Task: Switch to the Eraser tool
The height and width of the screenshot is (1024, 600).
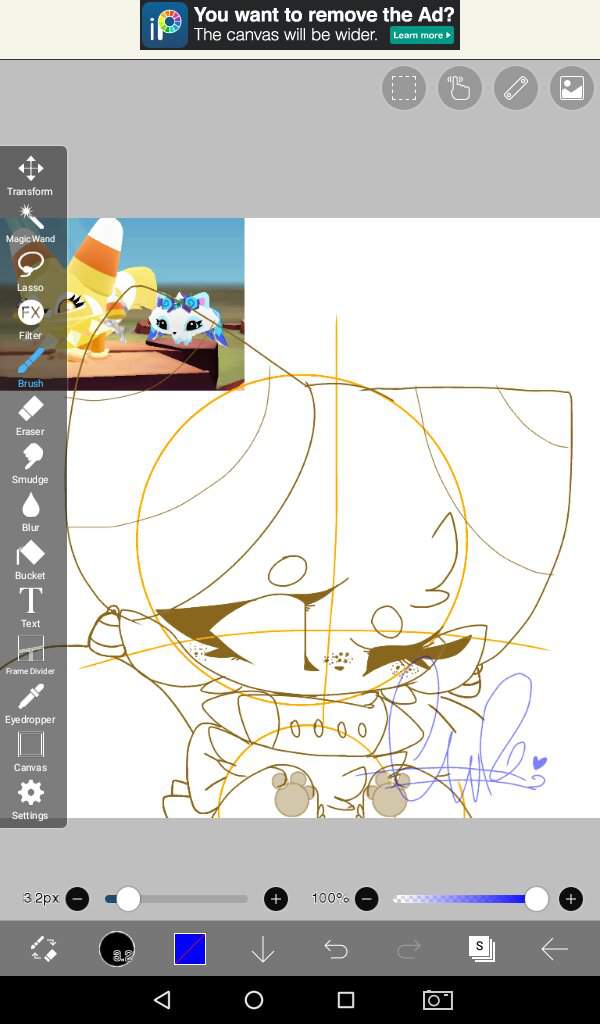Action: point(30,414)
